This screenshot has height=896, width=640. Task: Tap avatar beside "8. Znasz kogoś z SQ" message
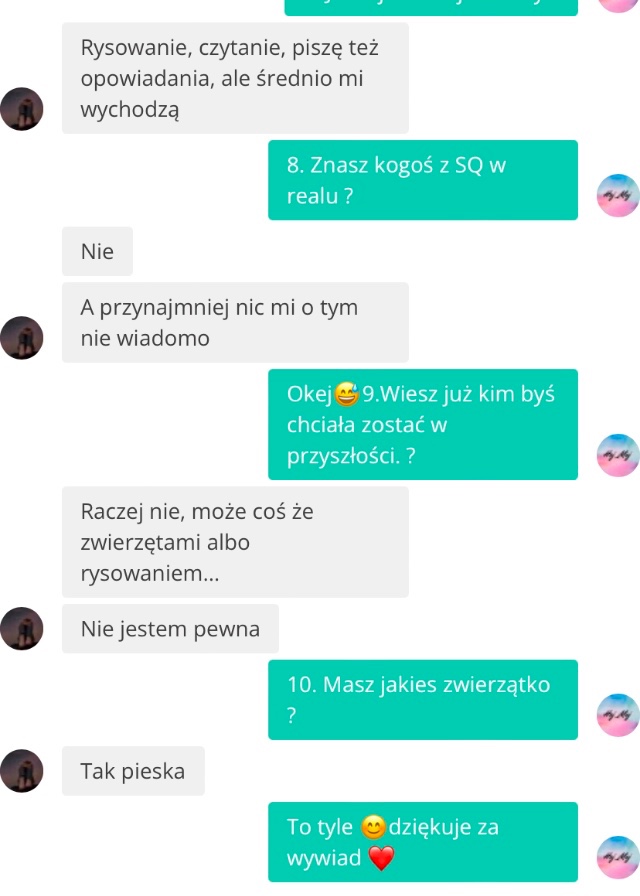point(617,196)
